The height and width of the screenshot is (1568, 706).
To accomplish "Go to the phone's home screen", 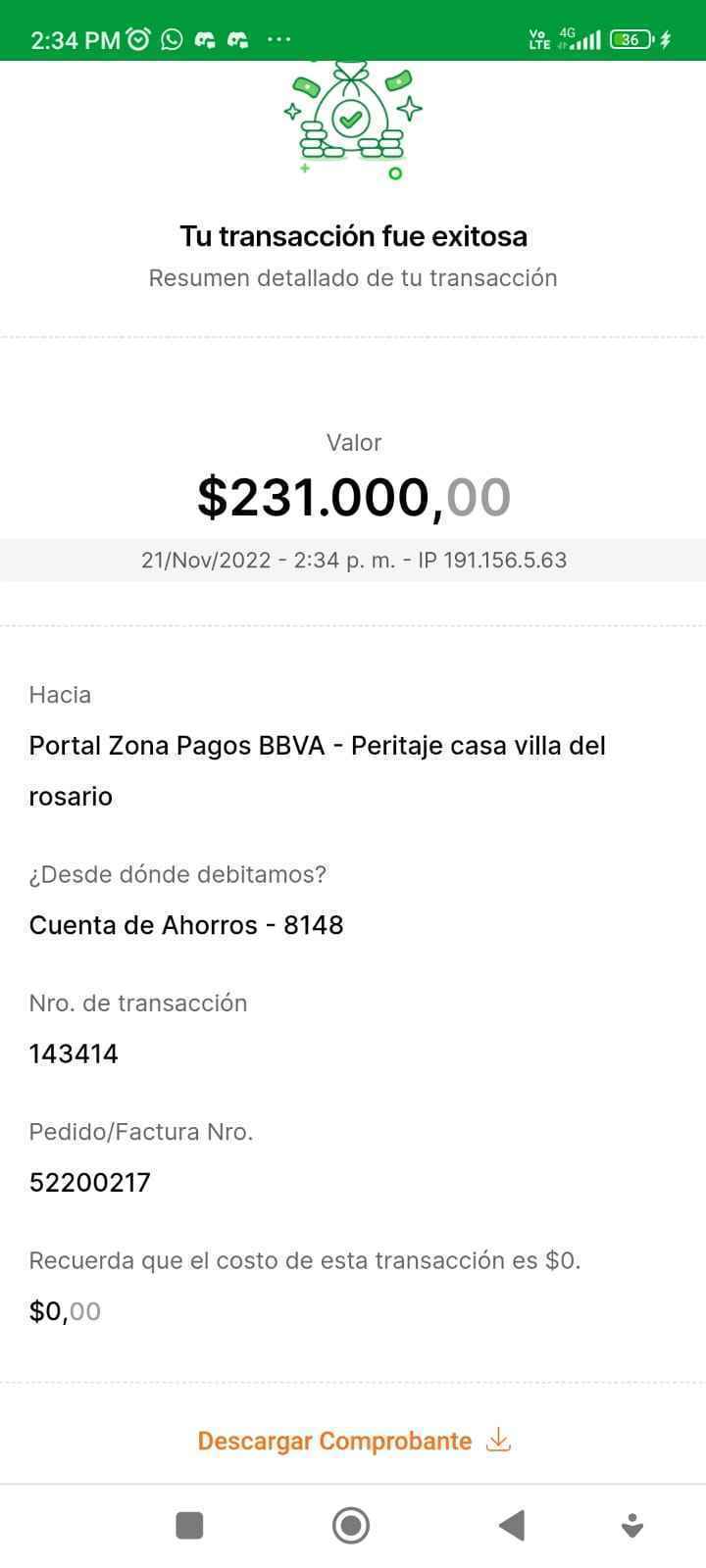I will [351, 1525].
